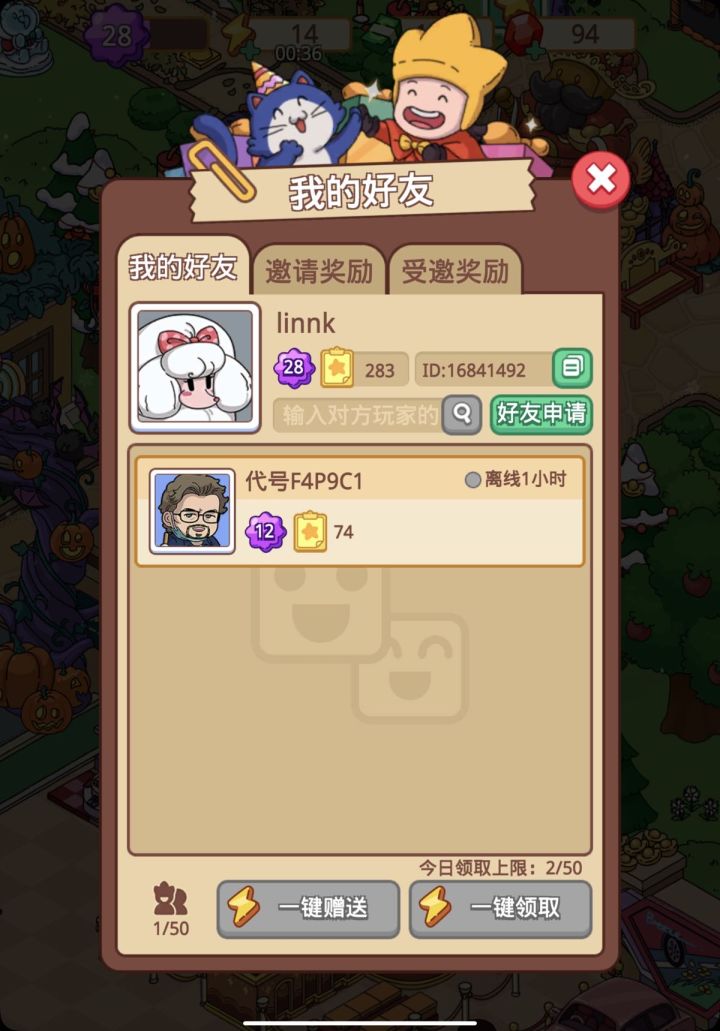Switch to the 邀请奖励 tab

[319, 269]
